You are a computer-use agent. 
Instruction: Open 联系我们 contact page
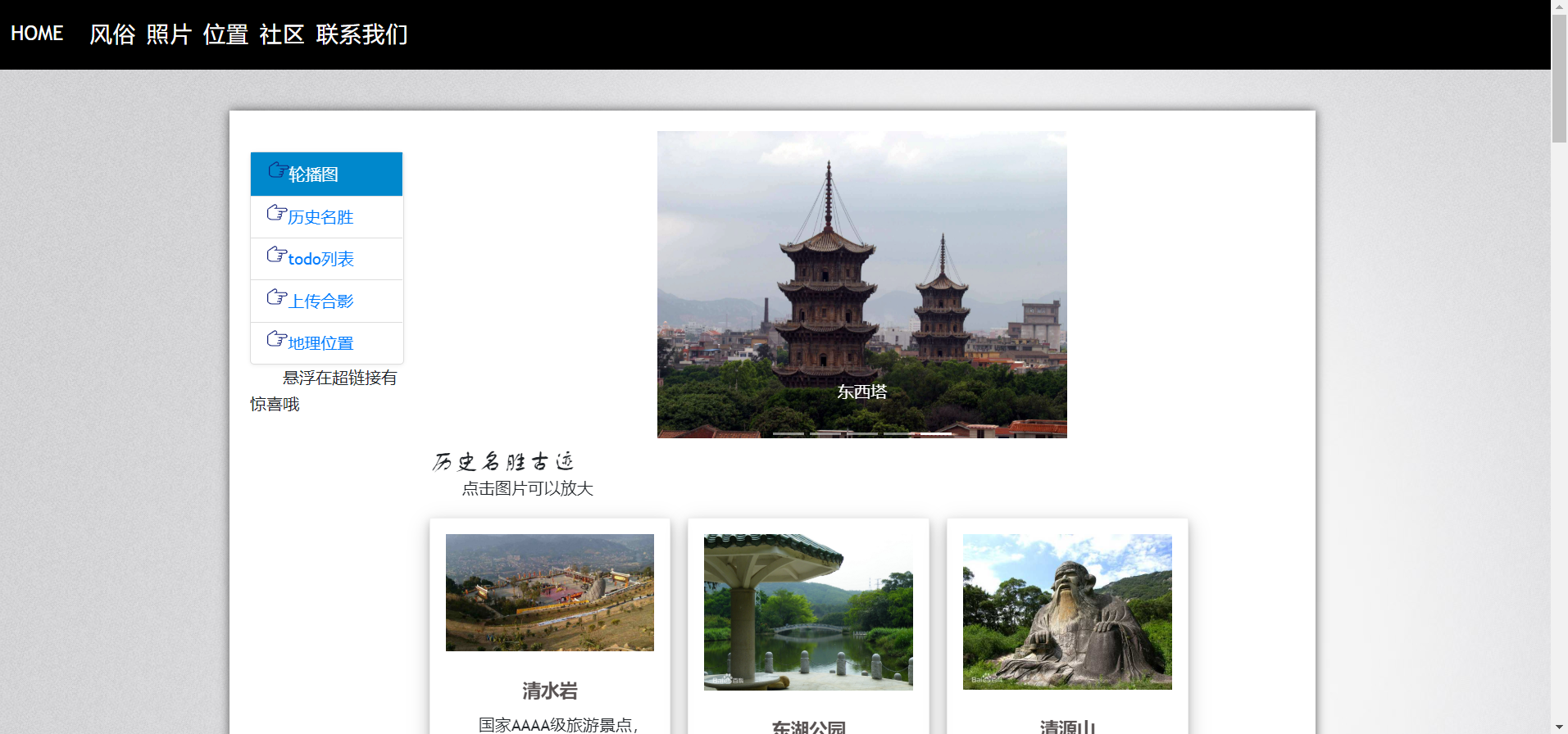[x=361, y=34]
